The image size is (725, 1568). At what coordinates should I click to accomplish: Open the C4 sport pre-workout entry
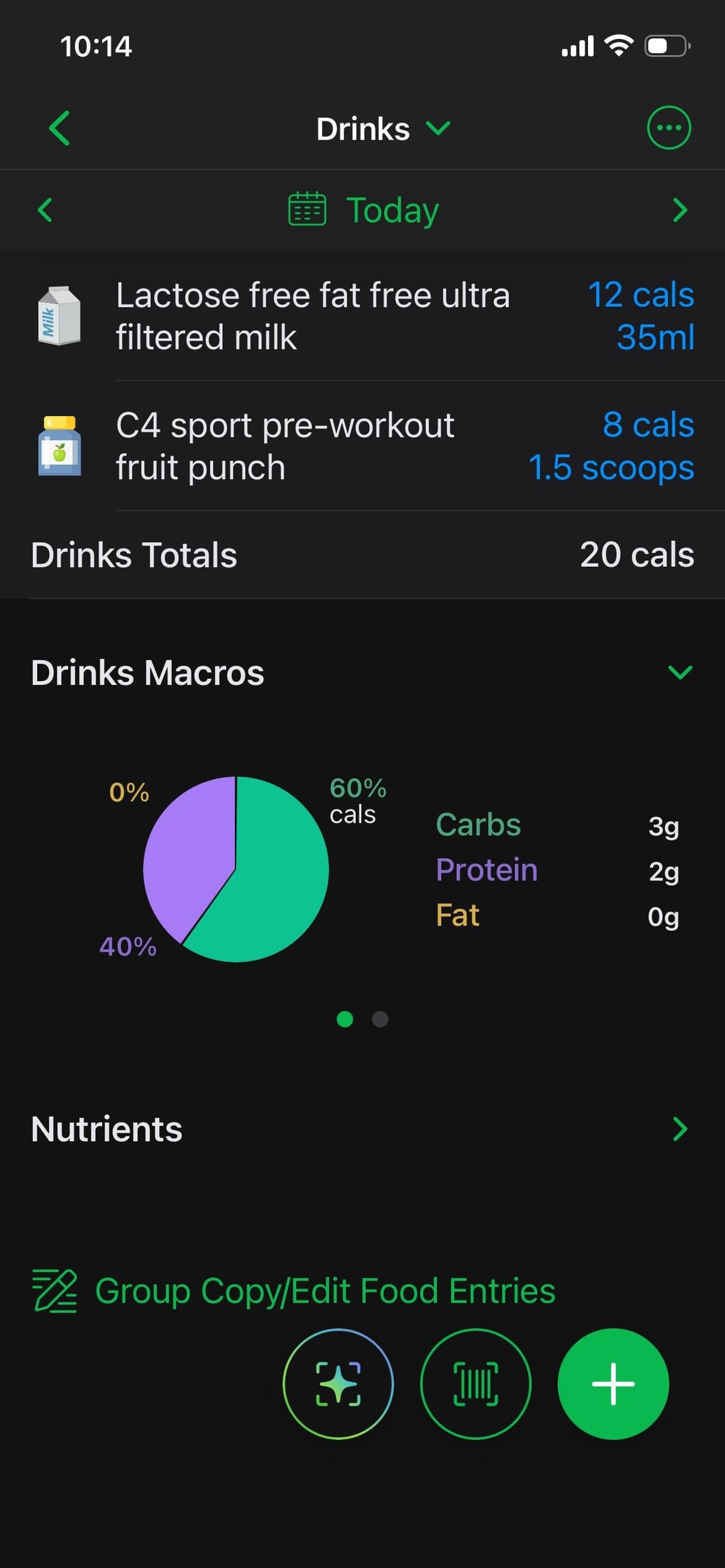pos(362,446)
